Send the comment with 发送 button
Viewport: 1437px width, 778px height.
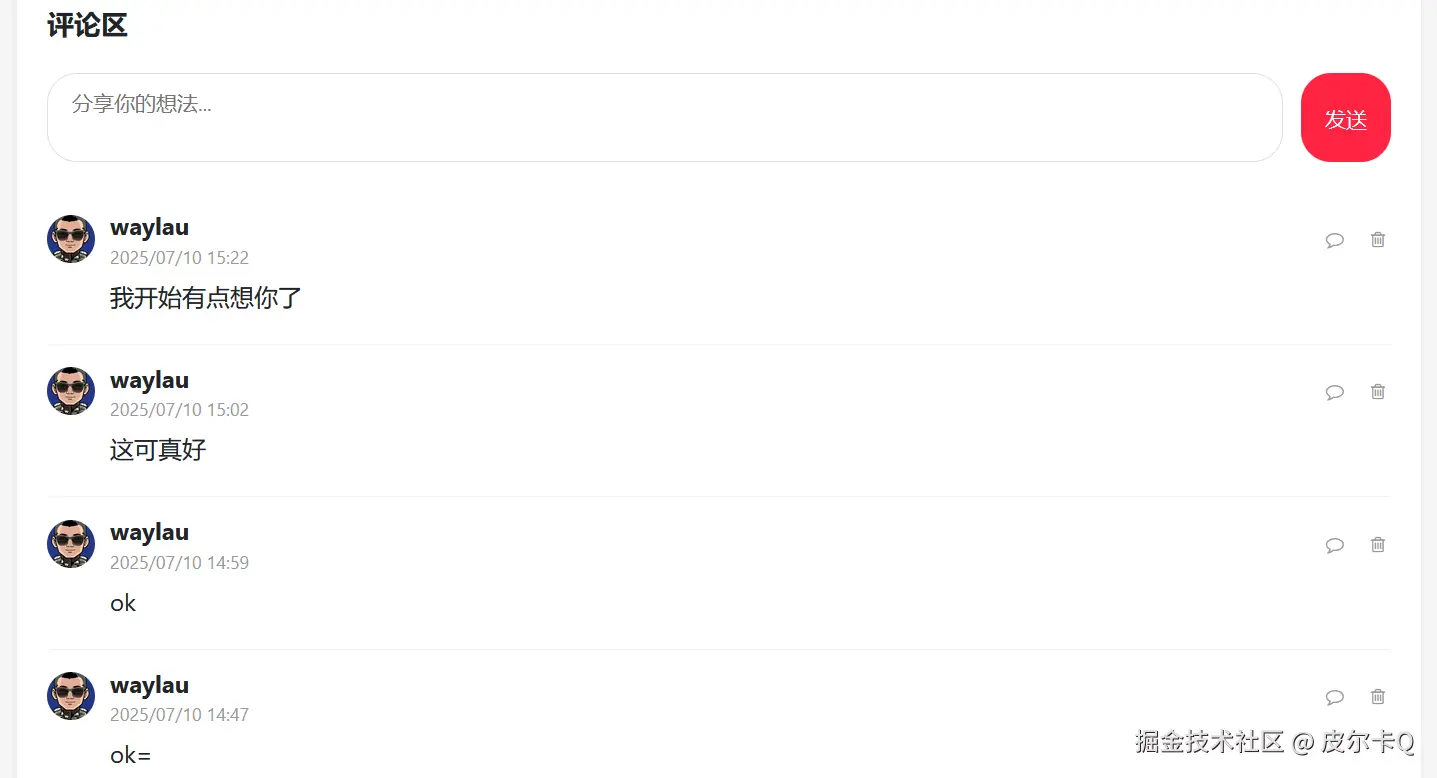pos(1345,118)
